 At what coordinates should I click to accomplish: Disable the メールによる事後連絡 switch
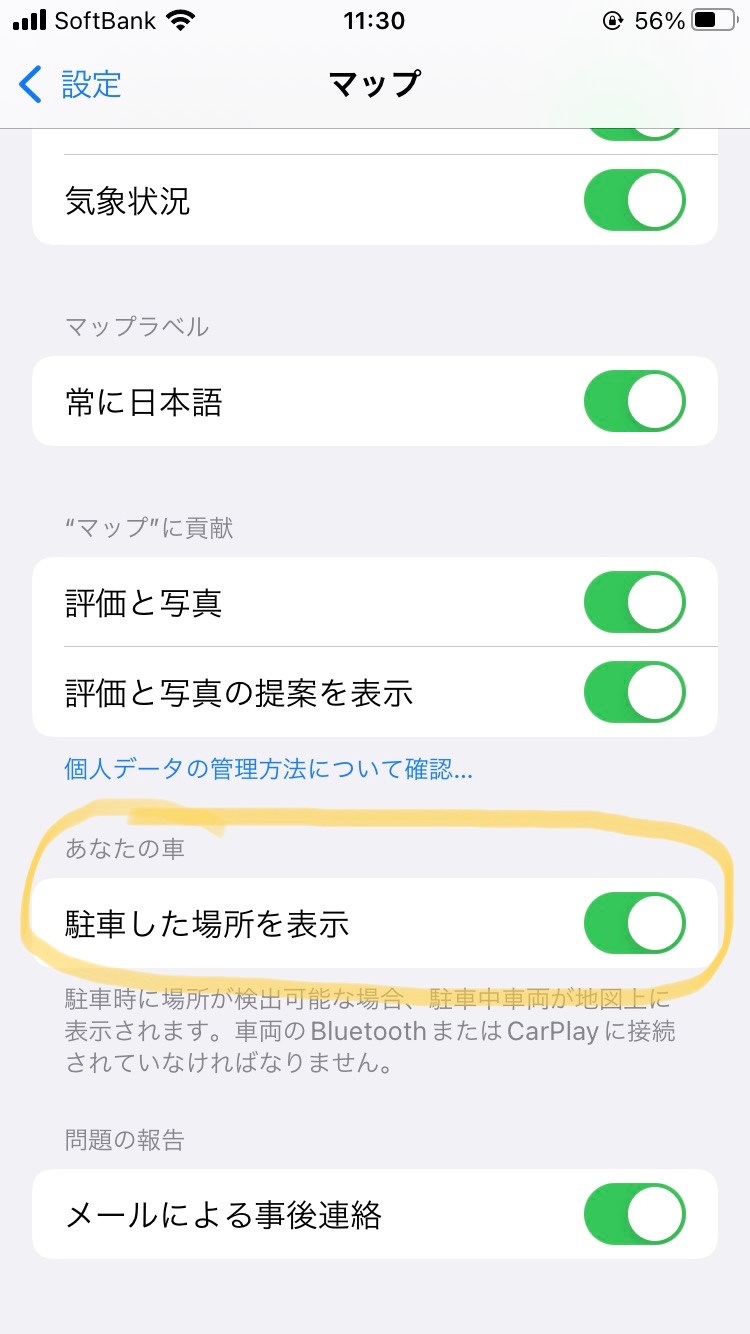[x=634, y=1214]
